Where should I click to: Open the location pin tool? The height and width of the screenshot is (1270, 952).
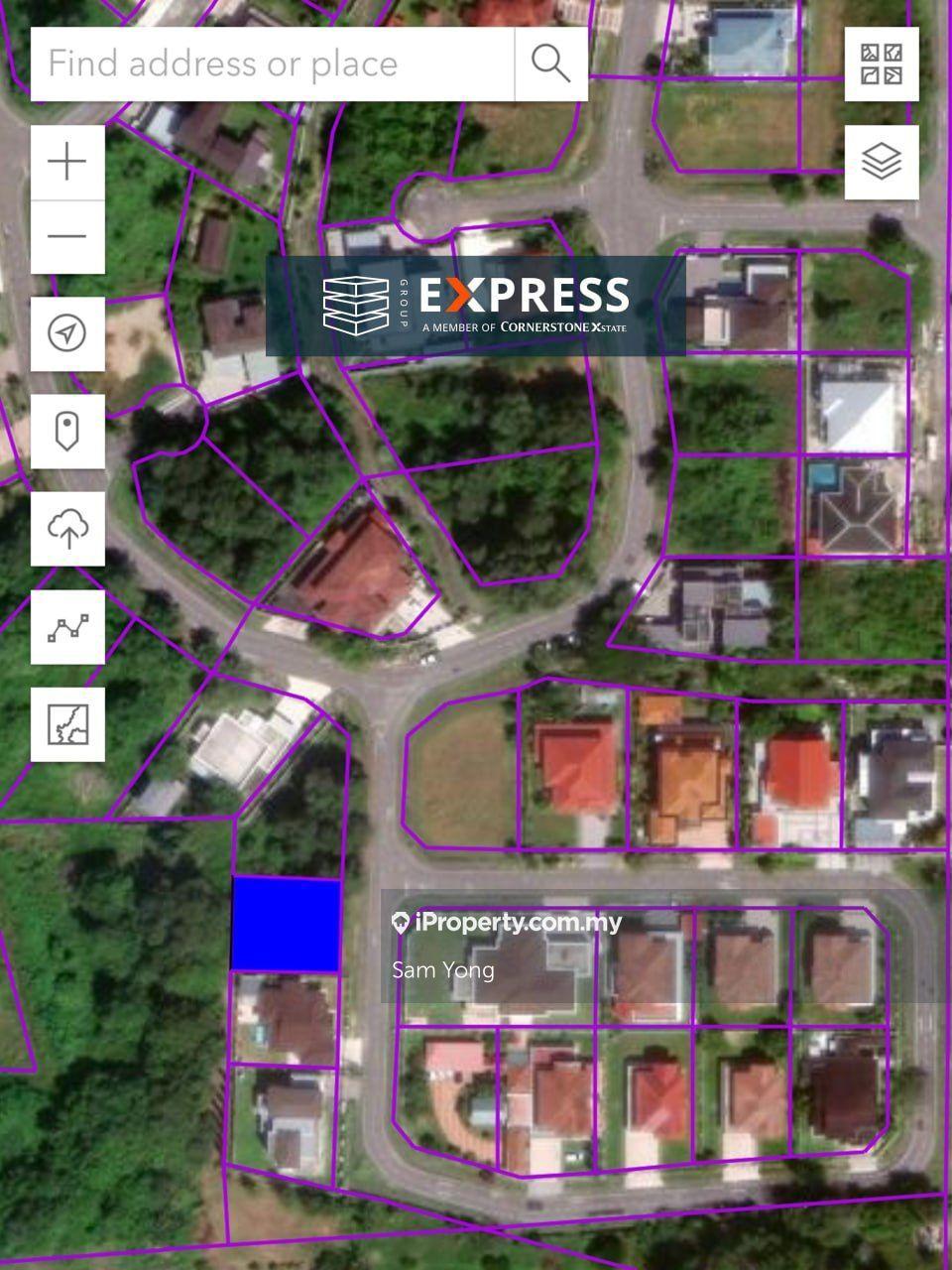67,432
